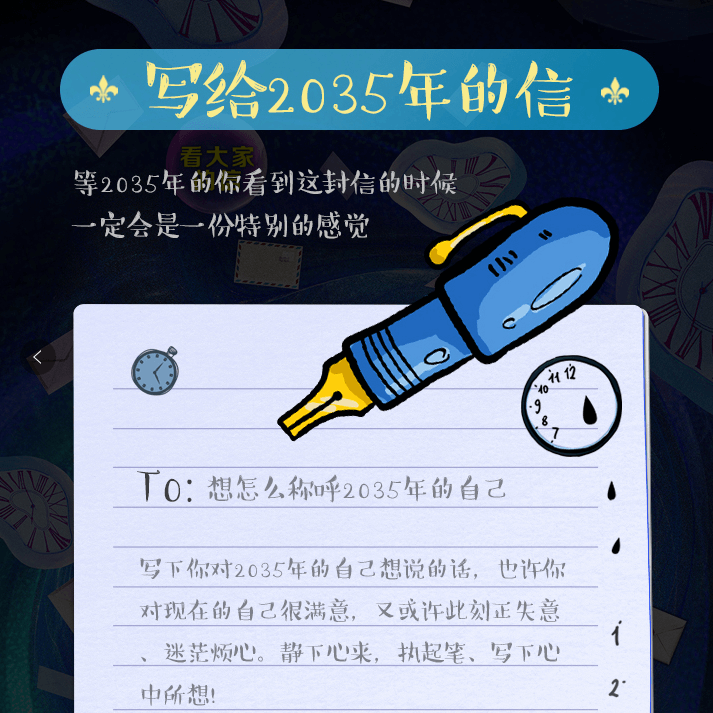713x713 pixels.
Task: Go to the previous image with the left arrow
Action: click(x=37, y=357)
